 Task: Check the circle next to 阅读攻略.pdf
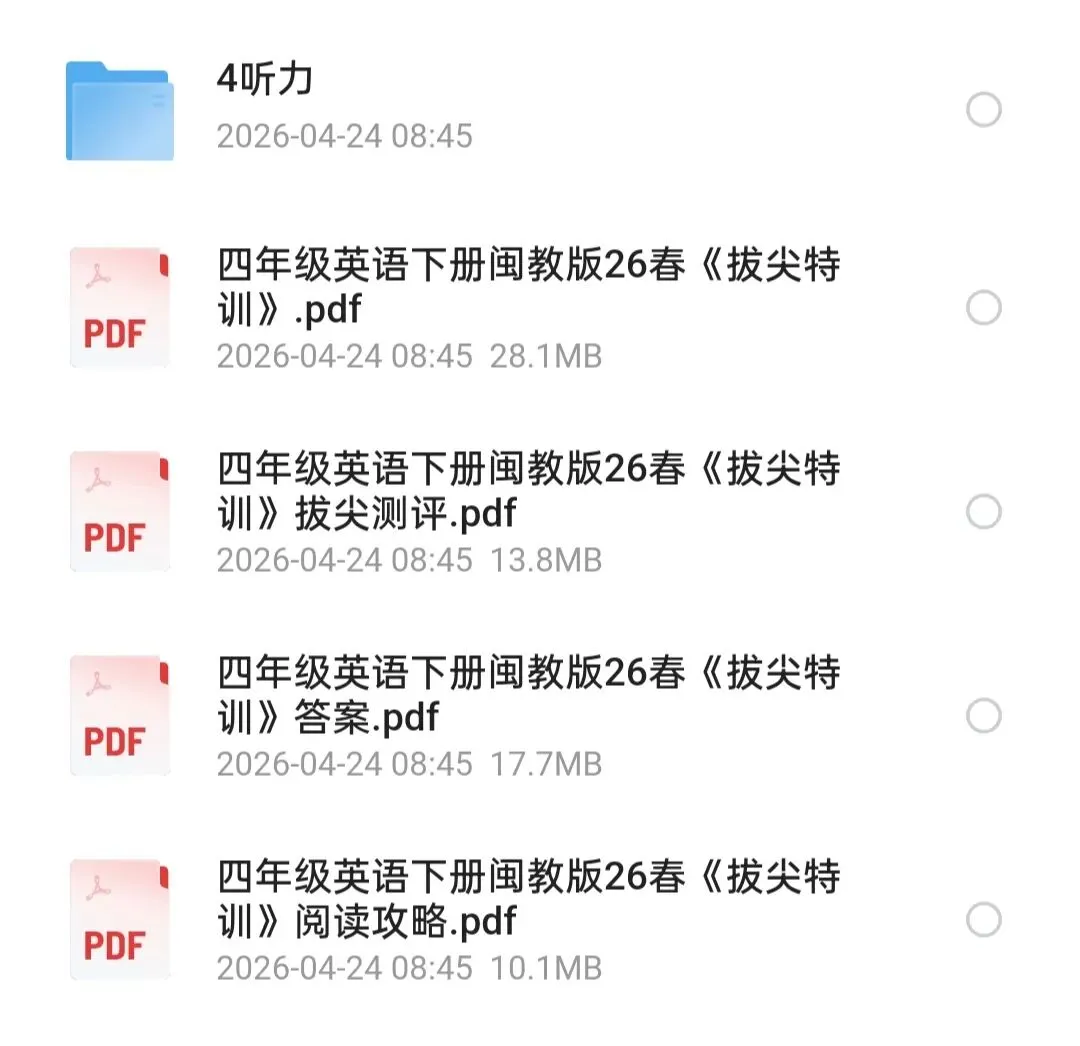coord(984,920)
